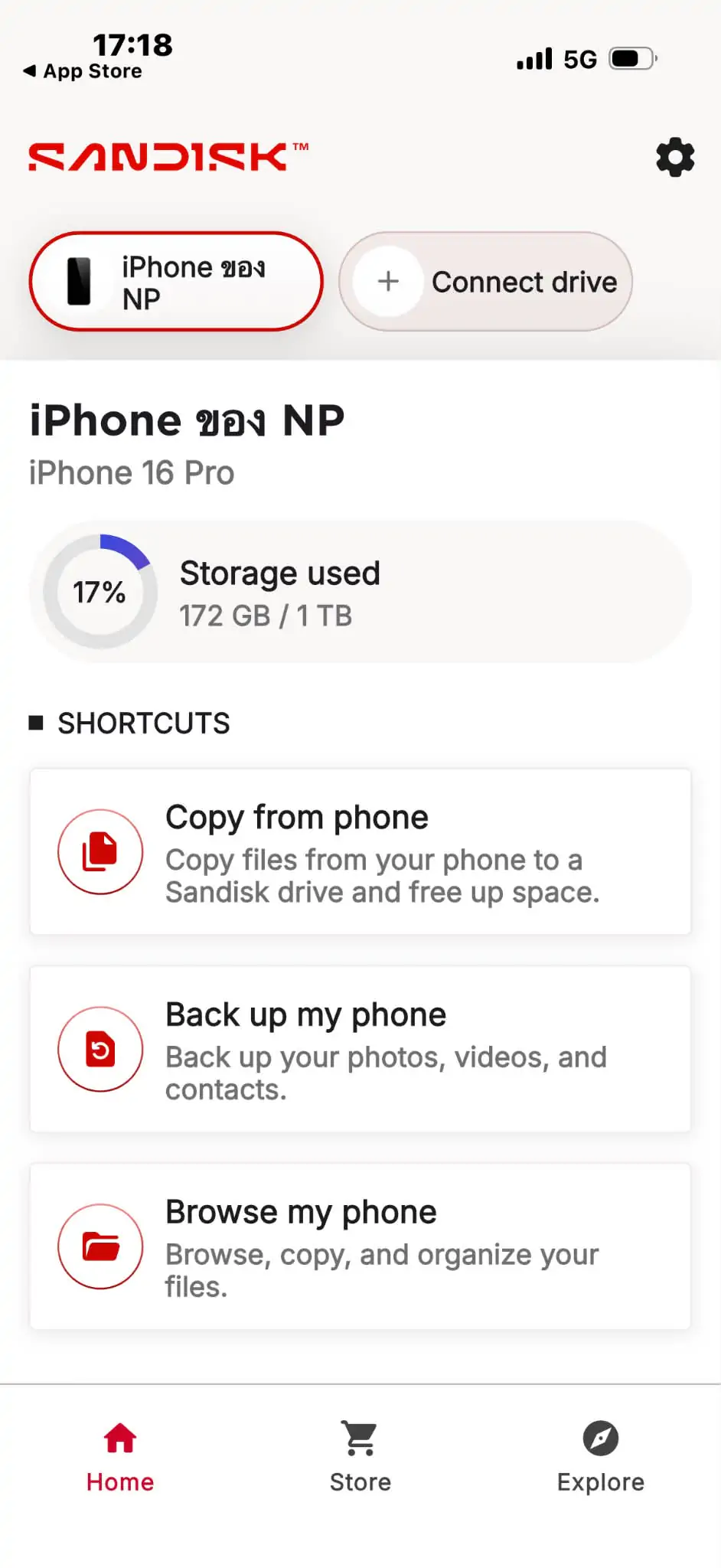Screen dimensions: 721x1568
Task: Switch to the Store tab
Action: 360,1456
